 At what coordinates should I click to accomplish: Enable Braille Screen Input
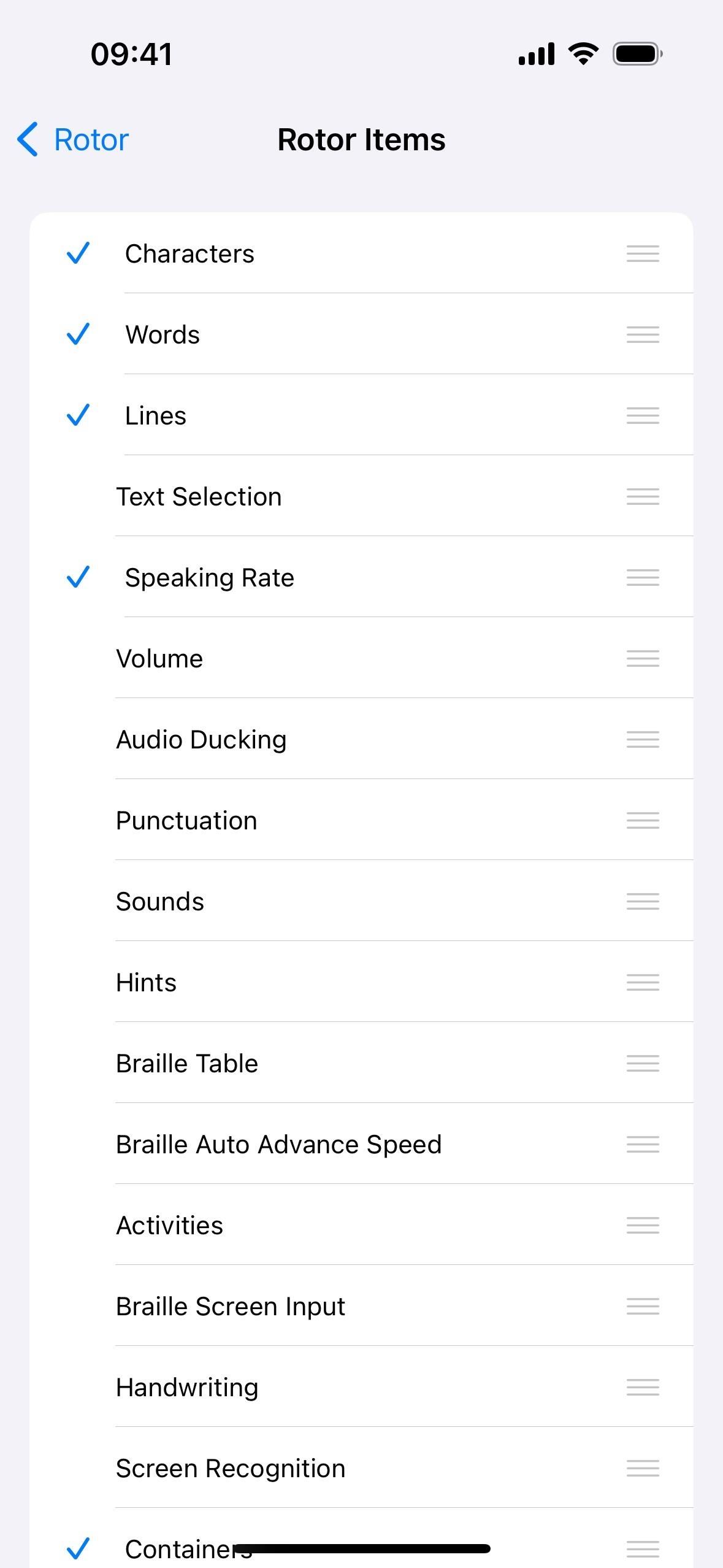click(x=361, y=1306)
